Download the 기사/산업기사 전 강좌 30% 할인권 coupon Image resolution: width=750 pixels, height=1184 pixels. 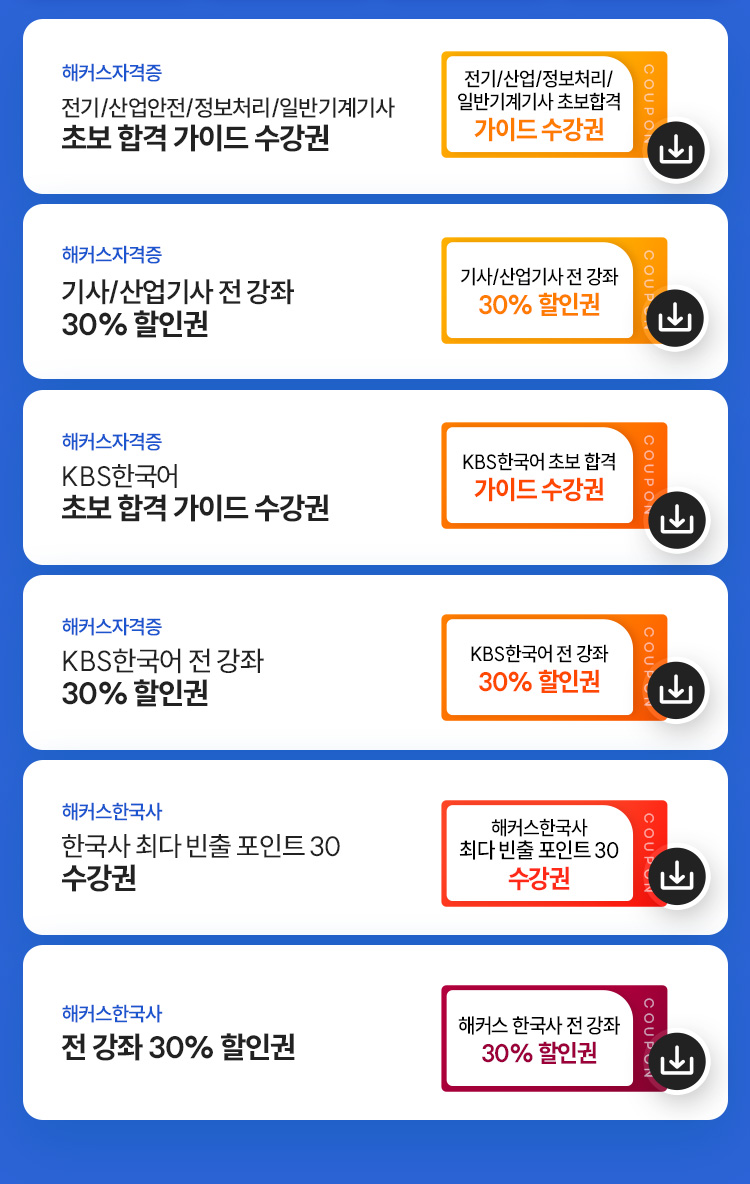tap(677, 319)
